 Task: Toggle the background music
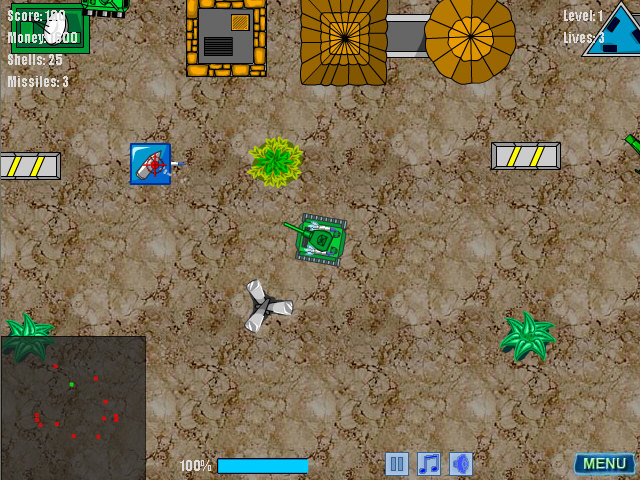[x=429, y=464]
